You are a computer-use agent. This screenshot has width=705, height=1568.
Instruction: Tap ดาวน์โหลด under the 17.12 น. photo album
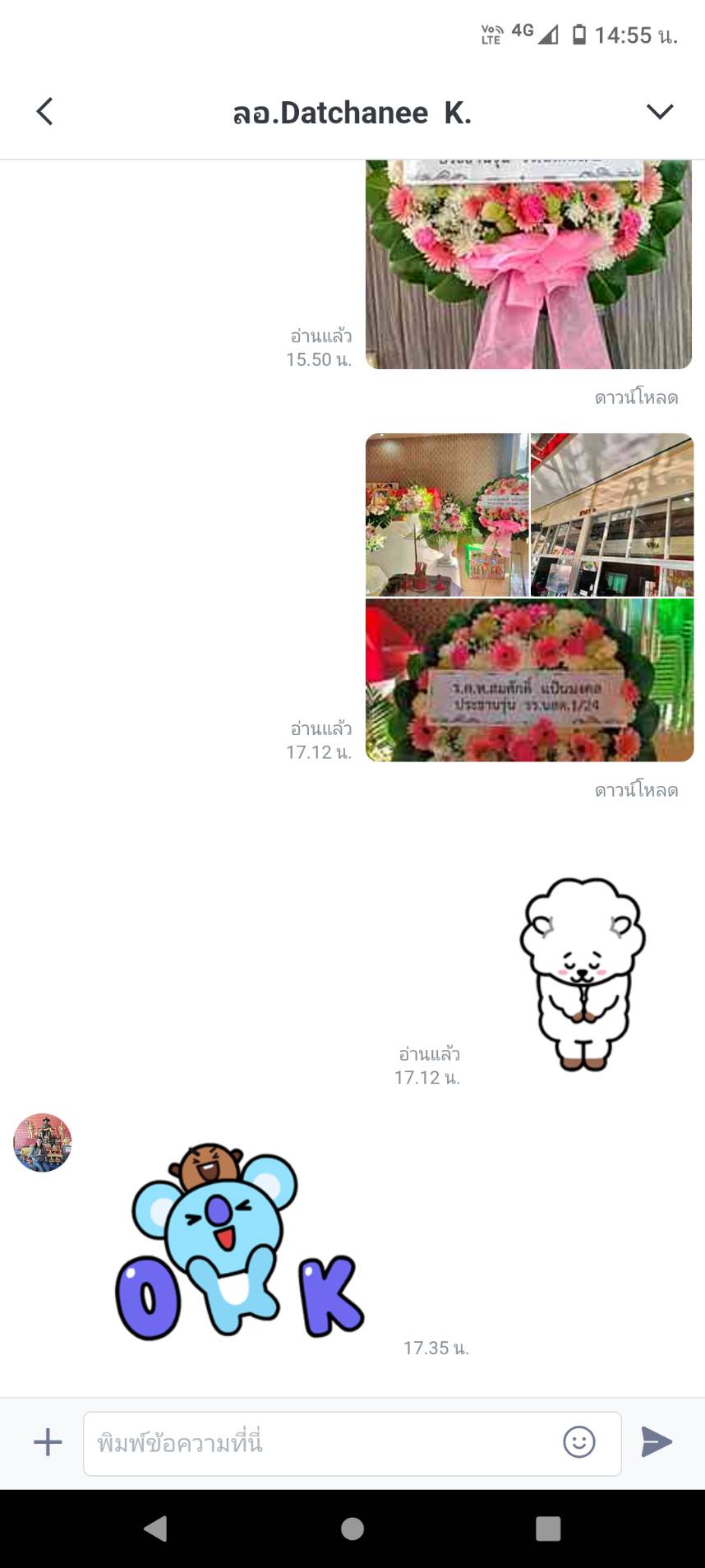636,790
